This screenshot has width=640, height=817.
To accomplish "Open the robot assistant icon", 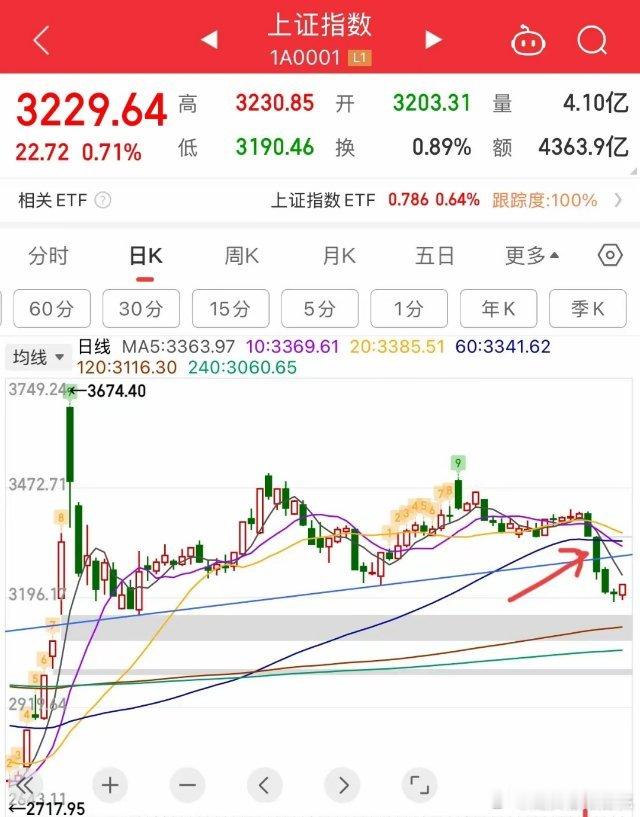I will (x=527, y=41).
